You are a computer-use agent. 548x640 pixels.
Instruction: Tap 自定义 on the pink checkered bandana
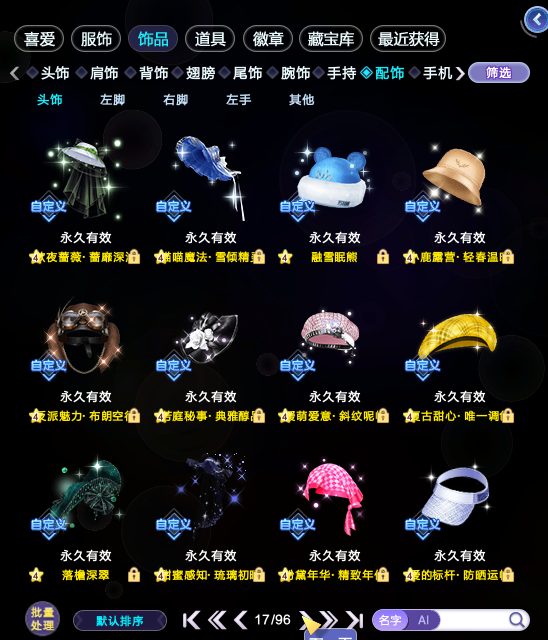[x=297, y=524]
